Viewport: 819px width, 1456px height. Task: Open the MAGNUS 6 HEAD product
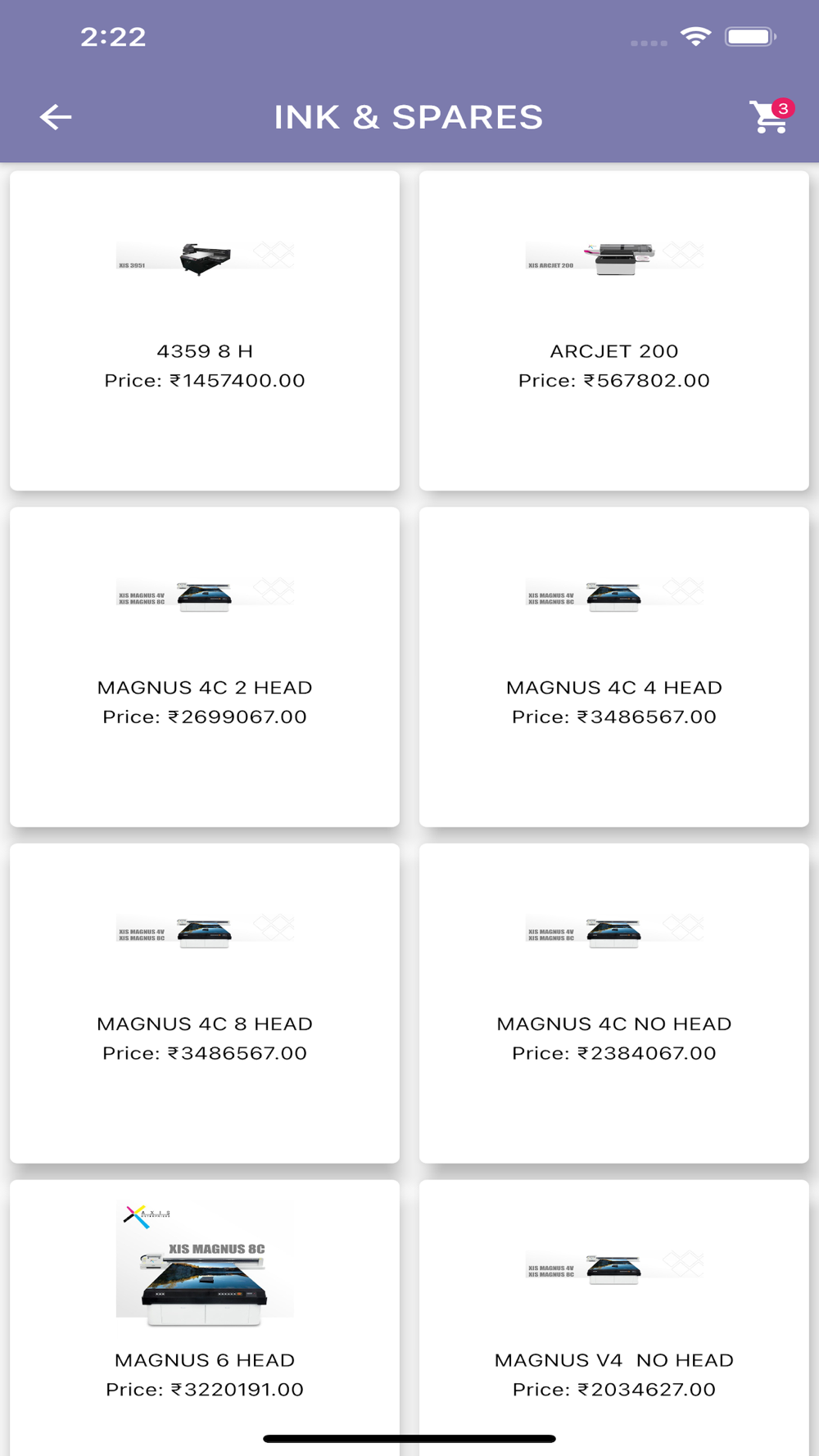click(205, 1318)
